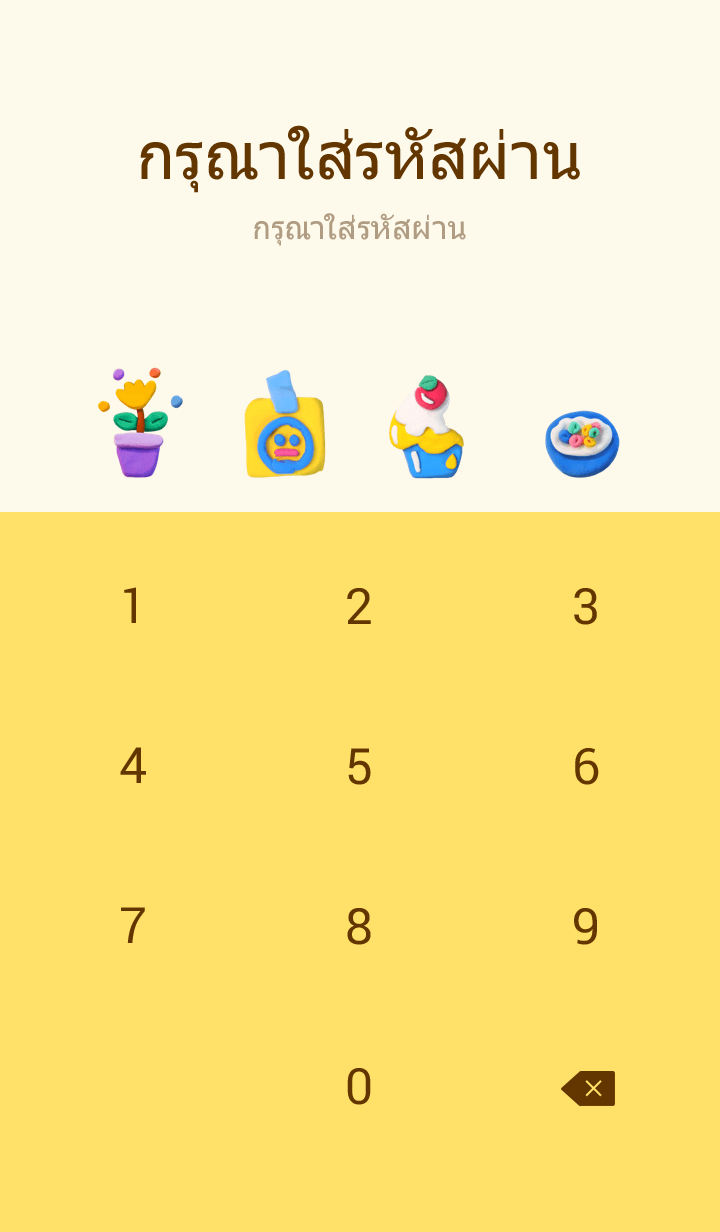
Task: Tap the number 8 key
Action: 359,927
